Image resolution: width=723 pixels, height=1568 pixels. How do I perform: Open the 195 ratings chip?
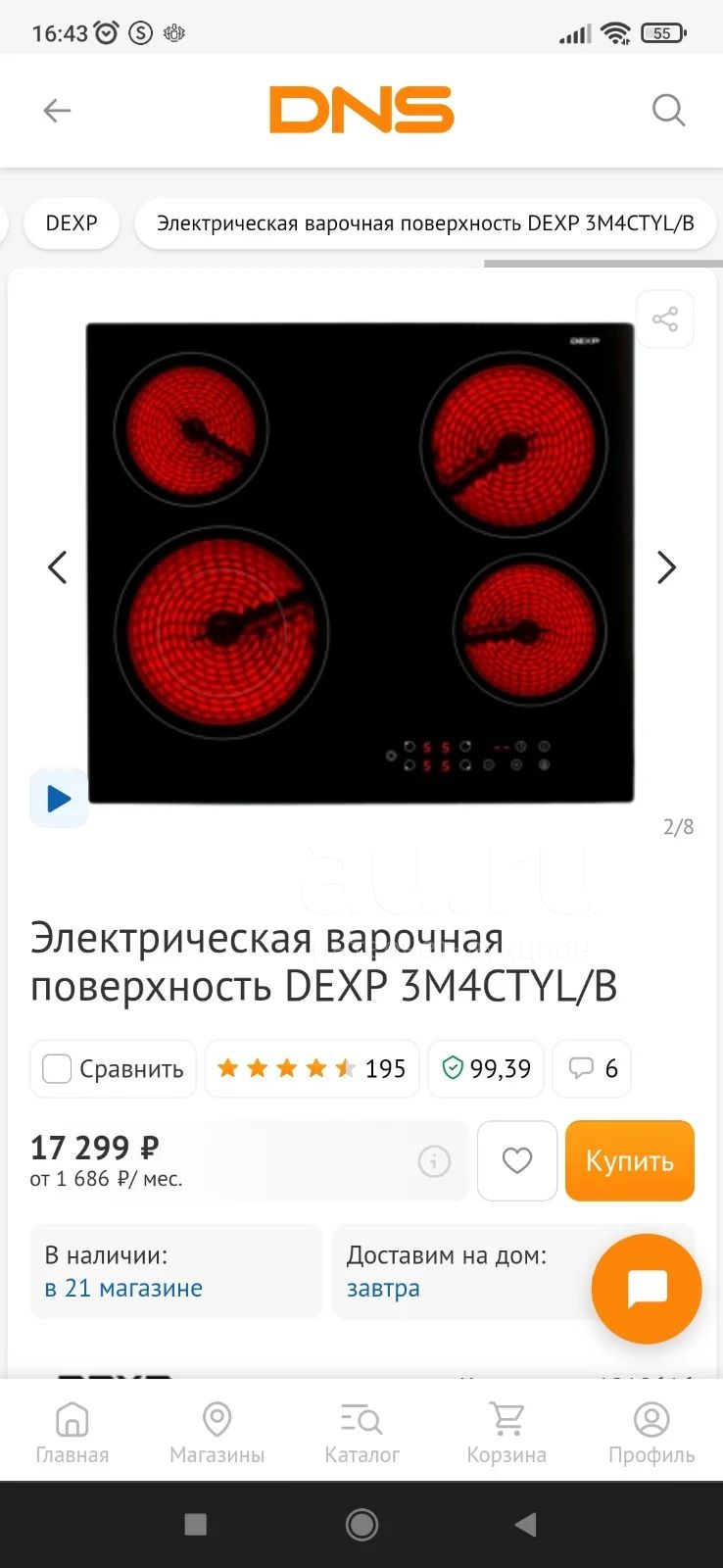coord(312,1068)
